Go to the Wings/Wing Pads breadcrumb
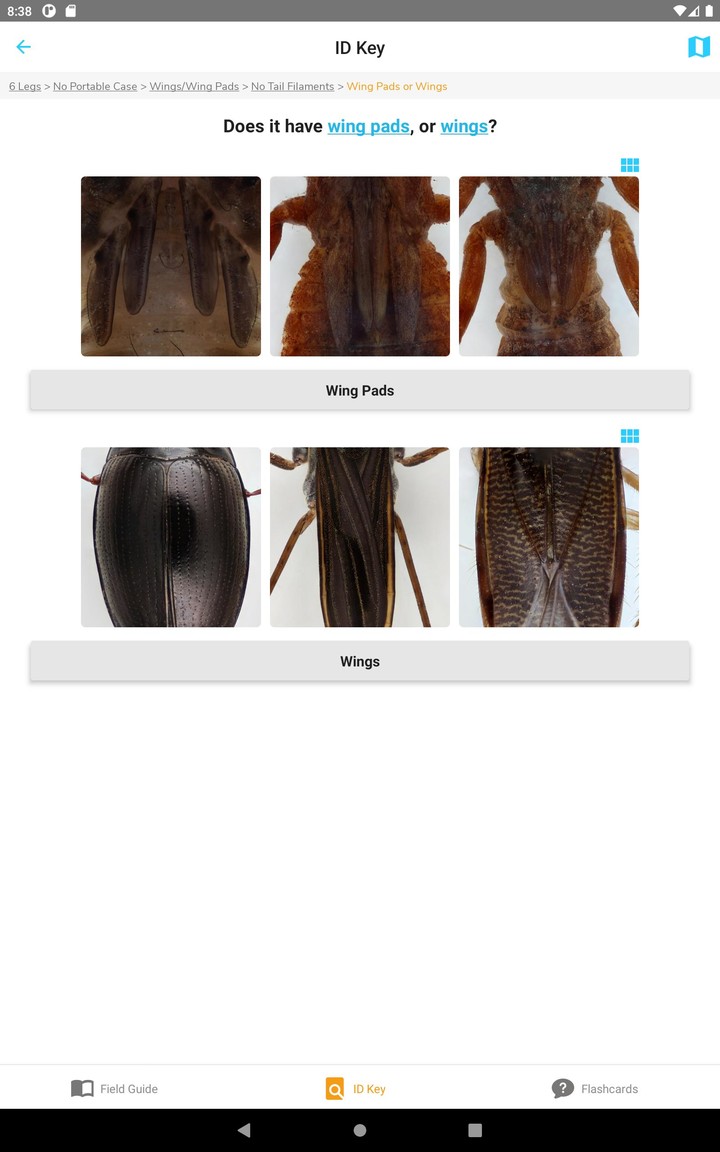720x1152 pixels. (194, 87)
